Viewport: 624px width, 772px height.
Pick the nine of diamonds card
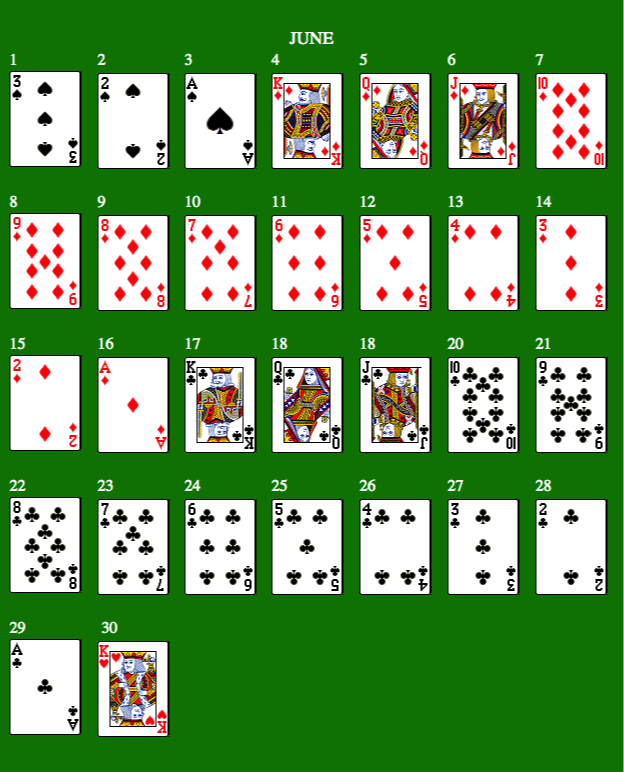coord(45,261)
